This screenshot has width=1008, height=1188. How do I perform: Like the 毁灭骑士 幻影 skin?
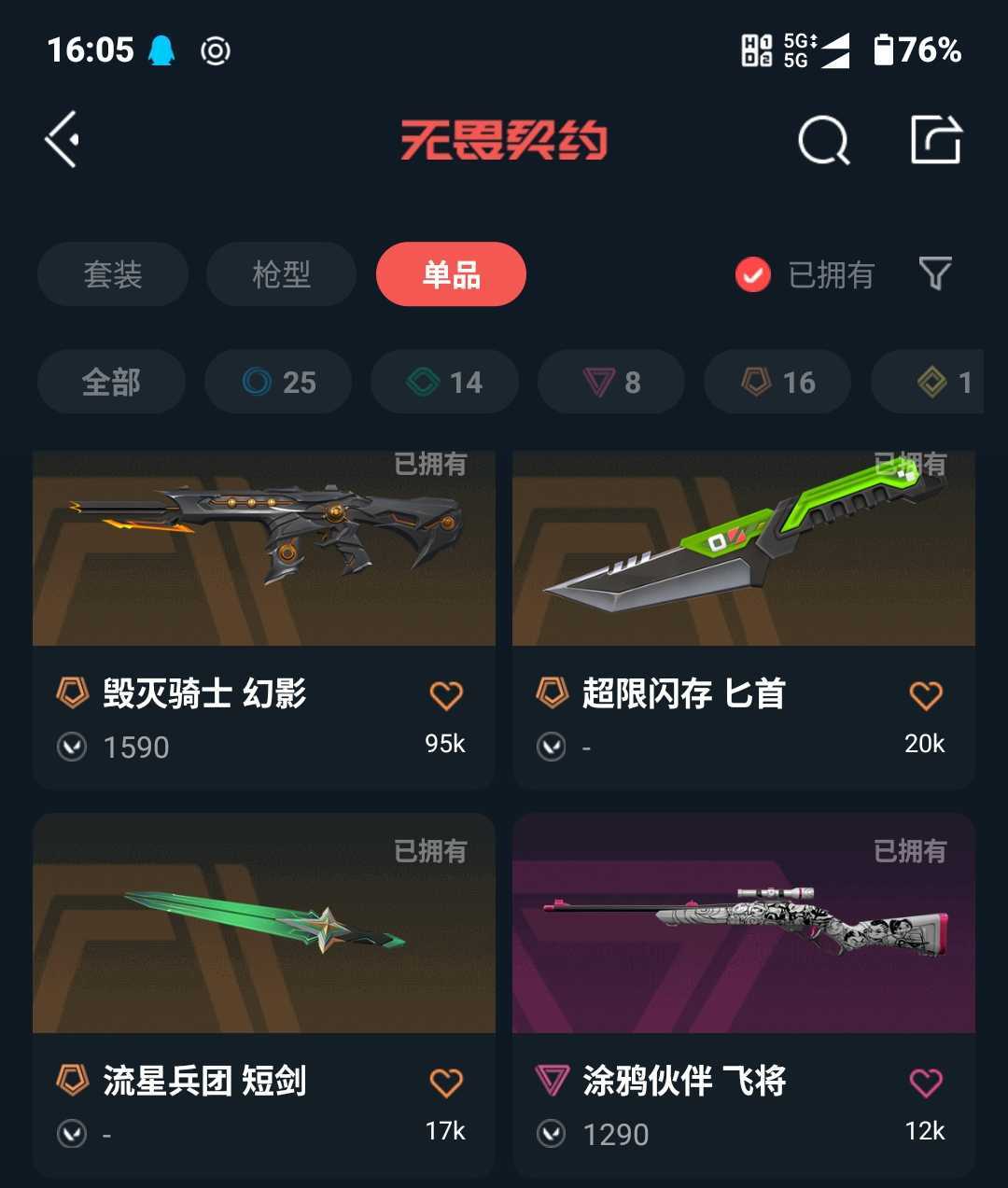(446, 695)
